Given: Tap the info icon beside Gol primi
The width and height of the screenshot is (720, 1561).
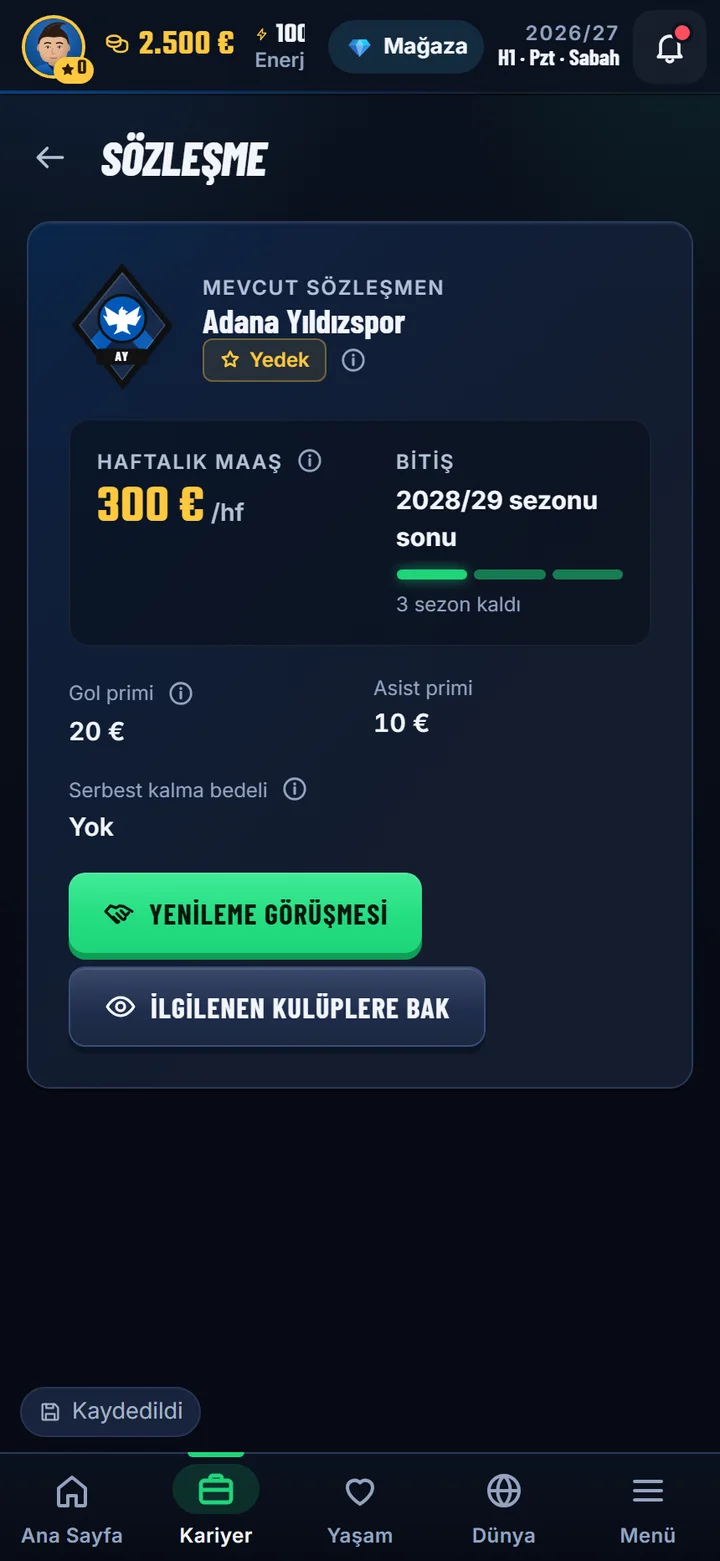Looking at the screenshot, I should [181, 693].
